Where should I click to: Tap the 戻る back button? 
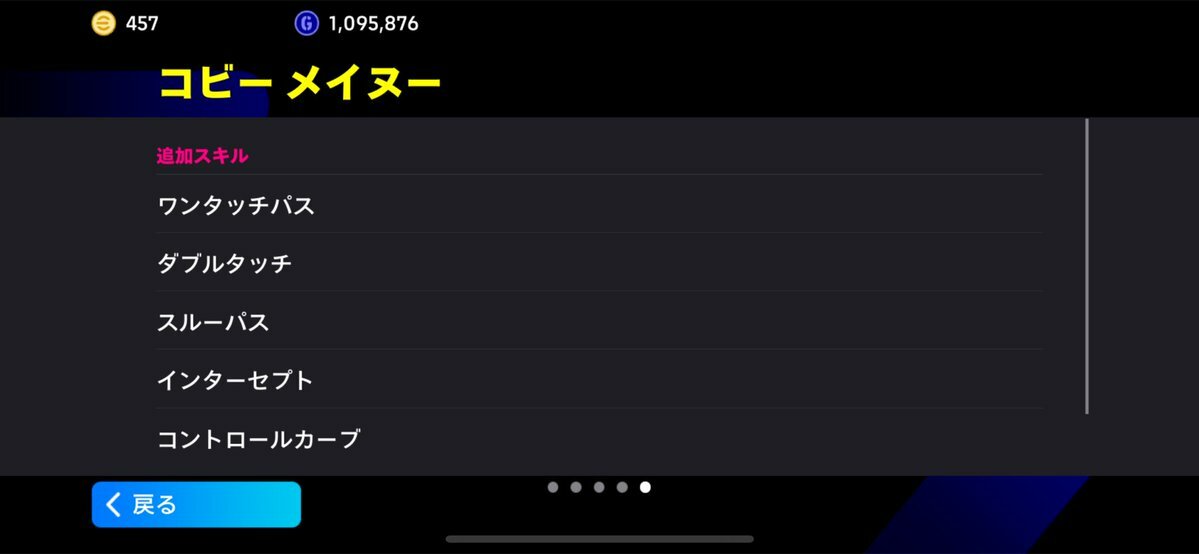196,505
